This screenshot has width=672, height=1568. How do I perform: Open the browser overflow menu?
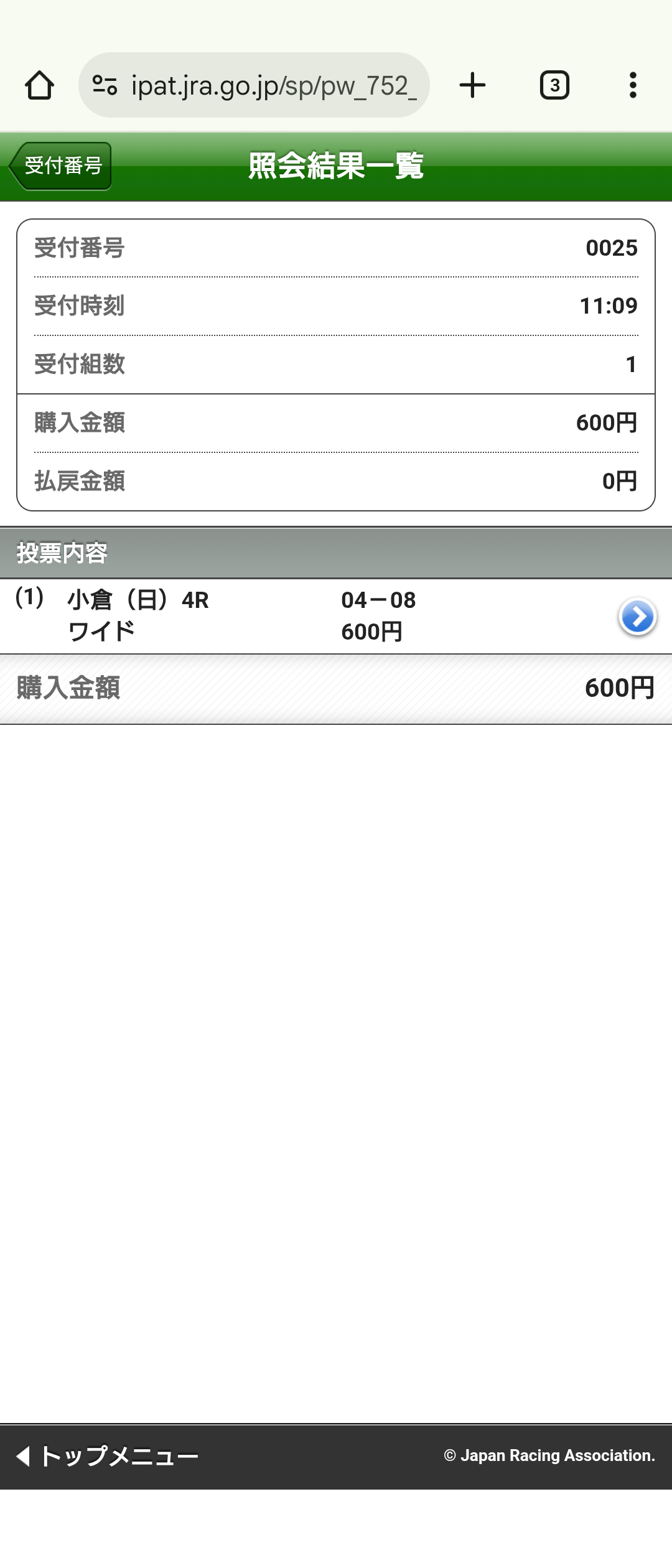(x=633, y=85)
